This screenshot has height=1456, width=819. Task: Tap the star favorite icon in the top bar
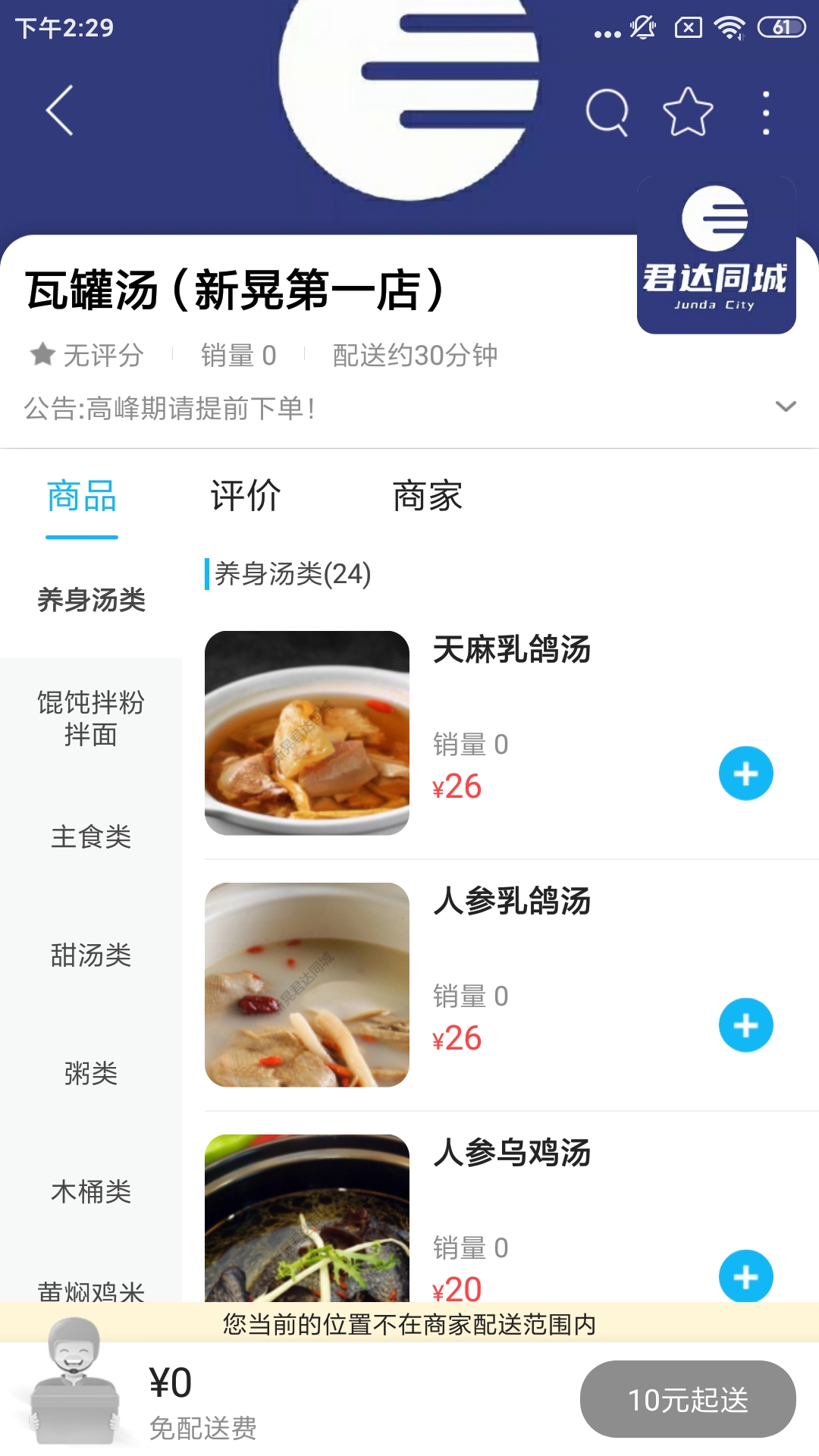click(685, 112)
